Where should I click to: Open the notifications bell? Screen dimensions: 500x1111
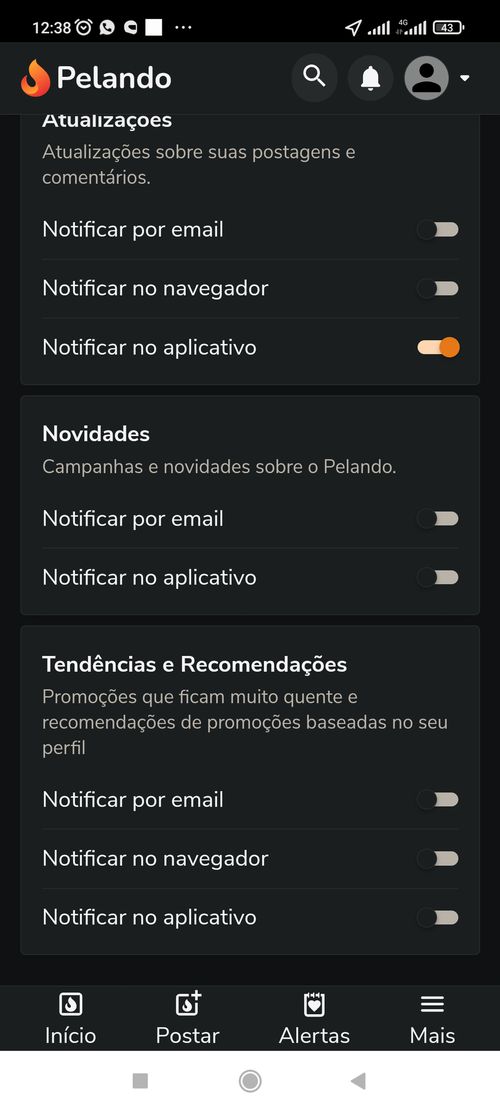pyautogui.click(x=370, y=77)
